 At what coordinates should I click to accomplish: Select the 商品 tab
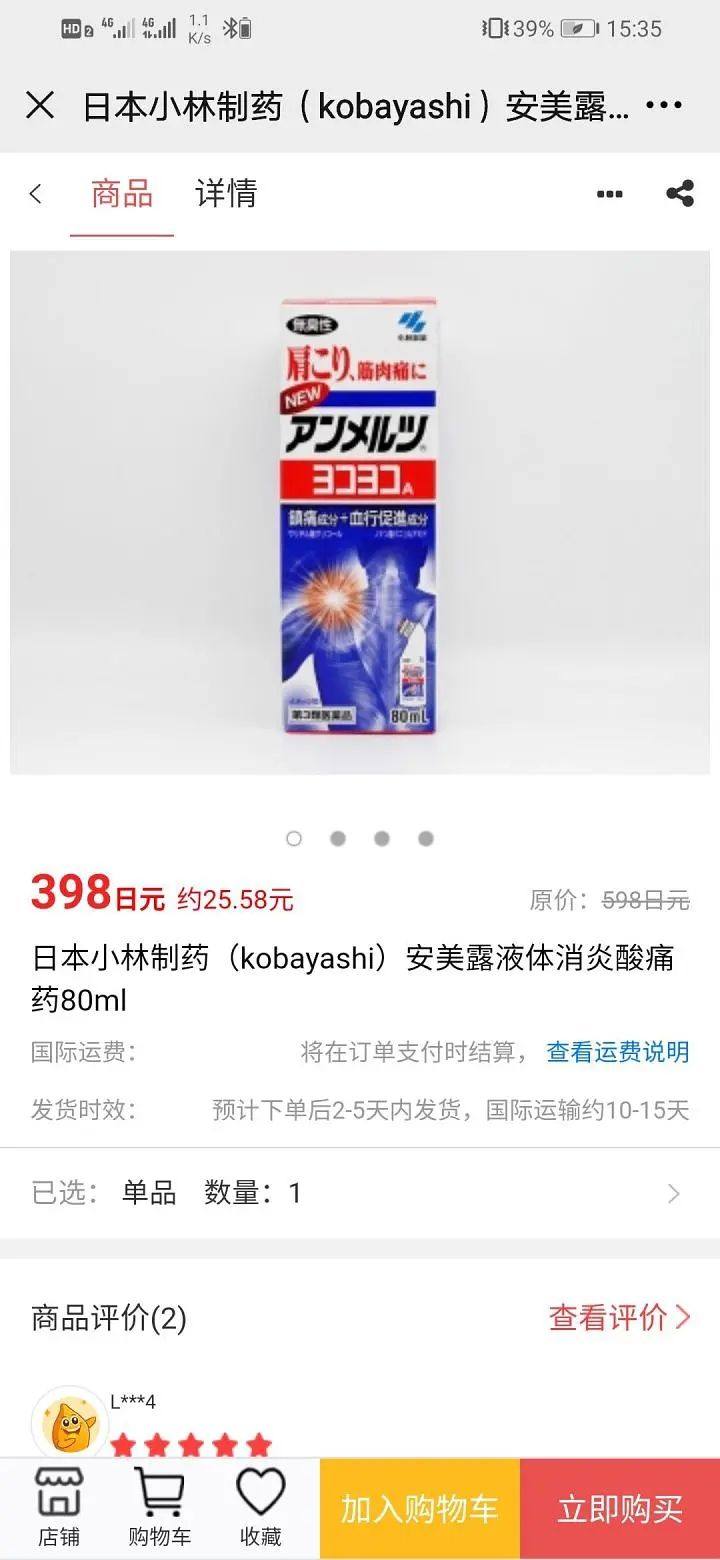[122, 194]
